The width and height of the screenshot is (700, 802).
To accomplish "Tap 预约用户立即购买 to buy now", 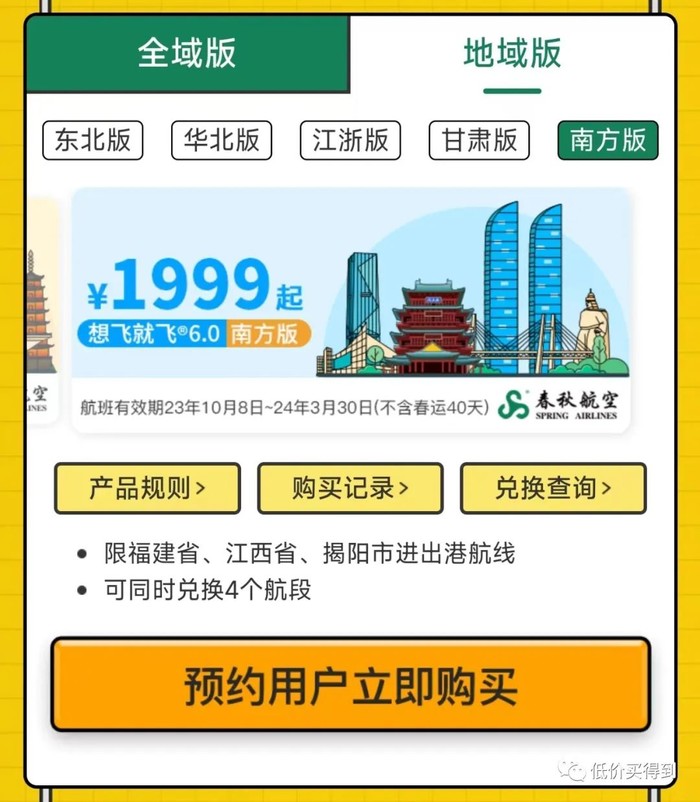I will tap(350, 685).
